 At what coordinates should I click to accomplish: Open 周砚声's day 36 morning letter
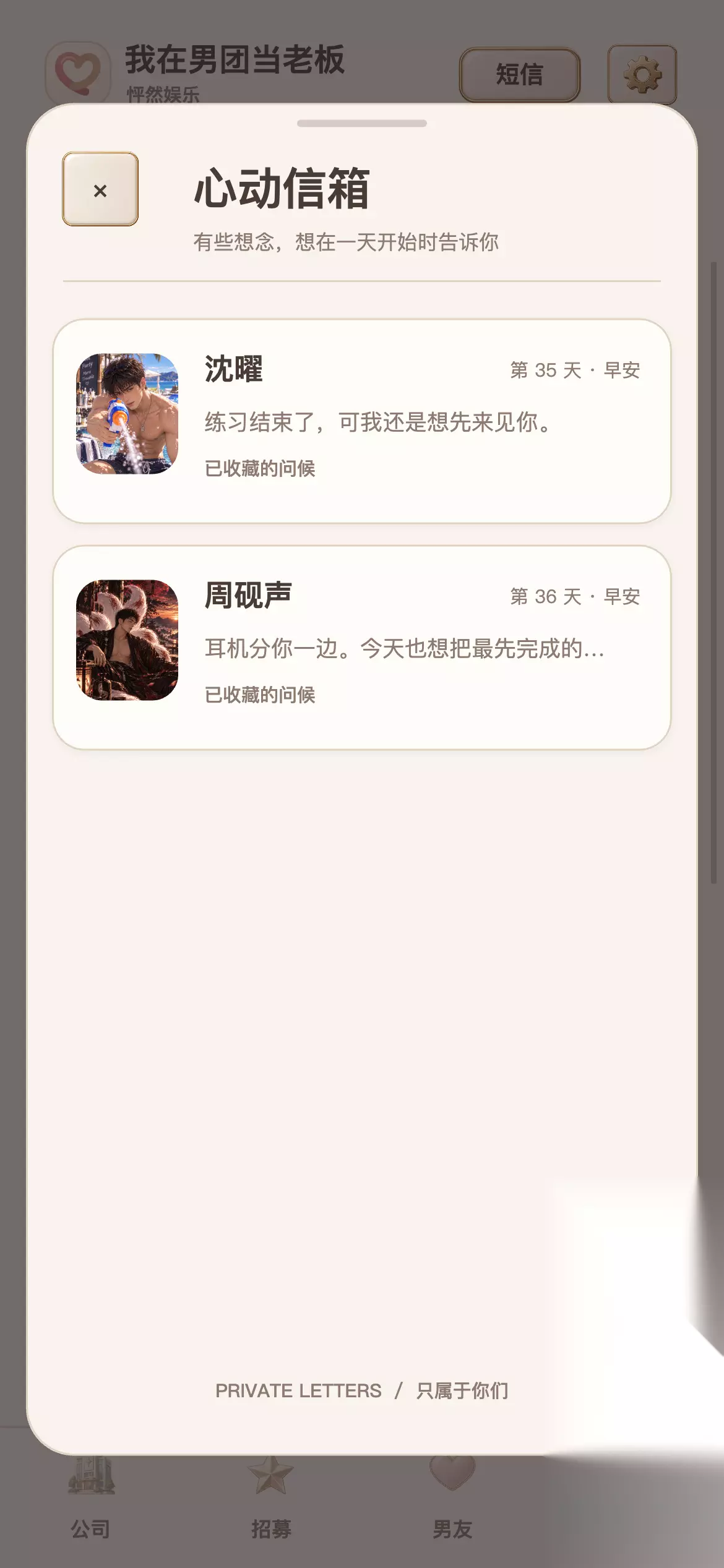click(x=362, y=648)
